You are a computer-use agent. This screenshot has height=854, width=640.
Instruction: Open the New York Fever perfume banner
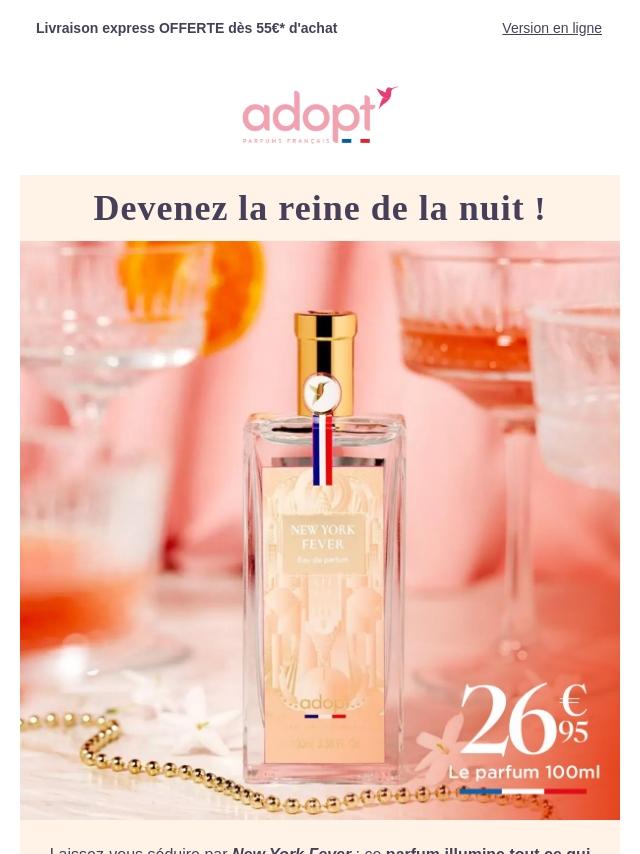[320, 529]
